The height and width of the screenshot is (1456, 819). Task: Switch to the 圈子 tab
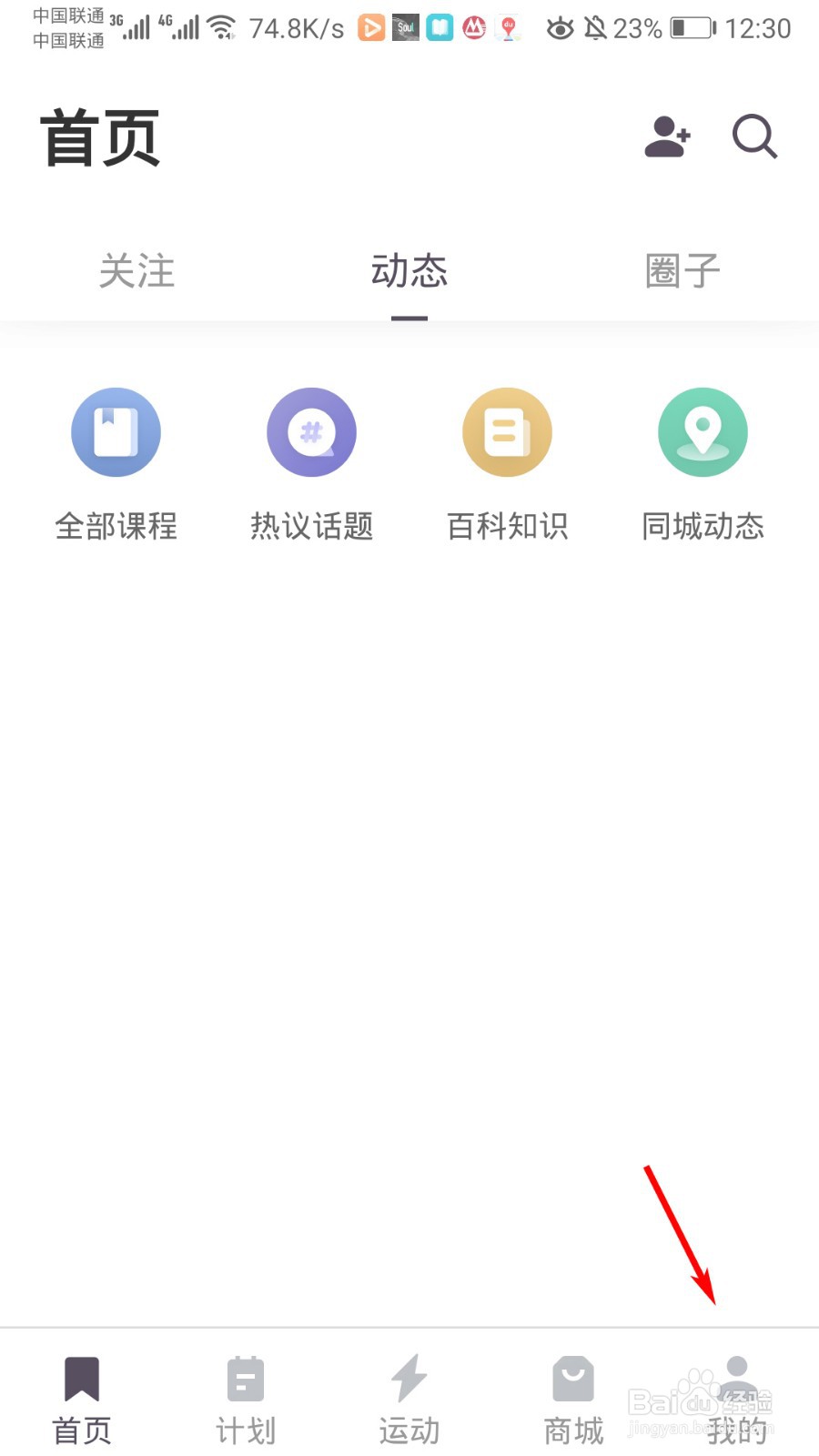coord(682,271)
